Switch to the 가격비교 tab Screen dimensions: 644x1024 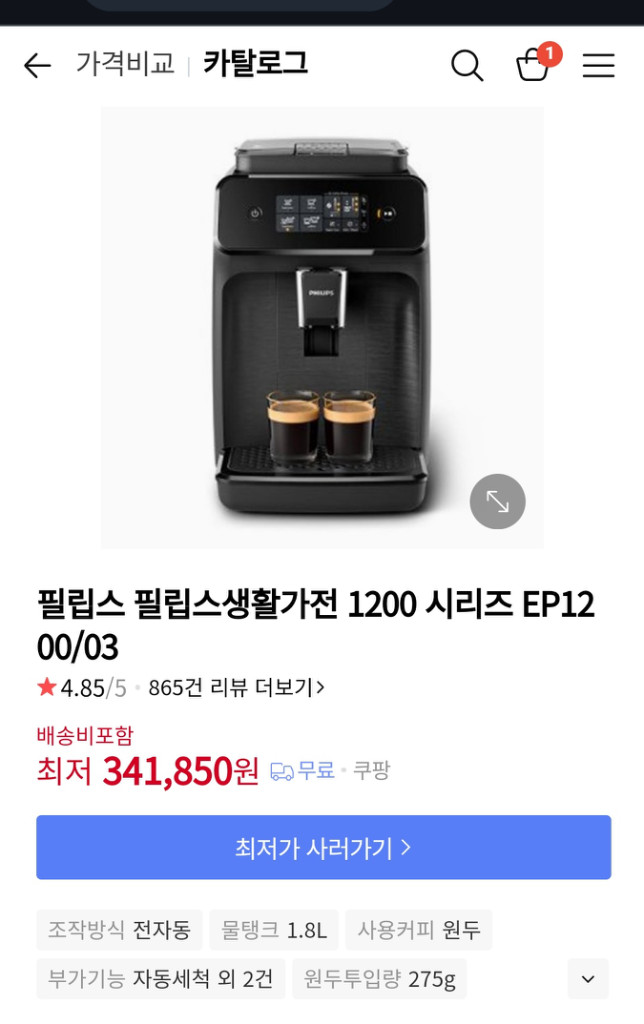125,65
